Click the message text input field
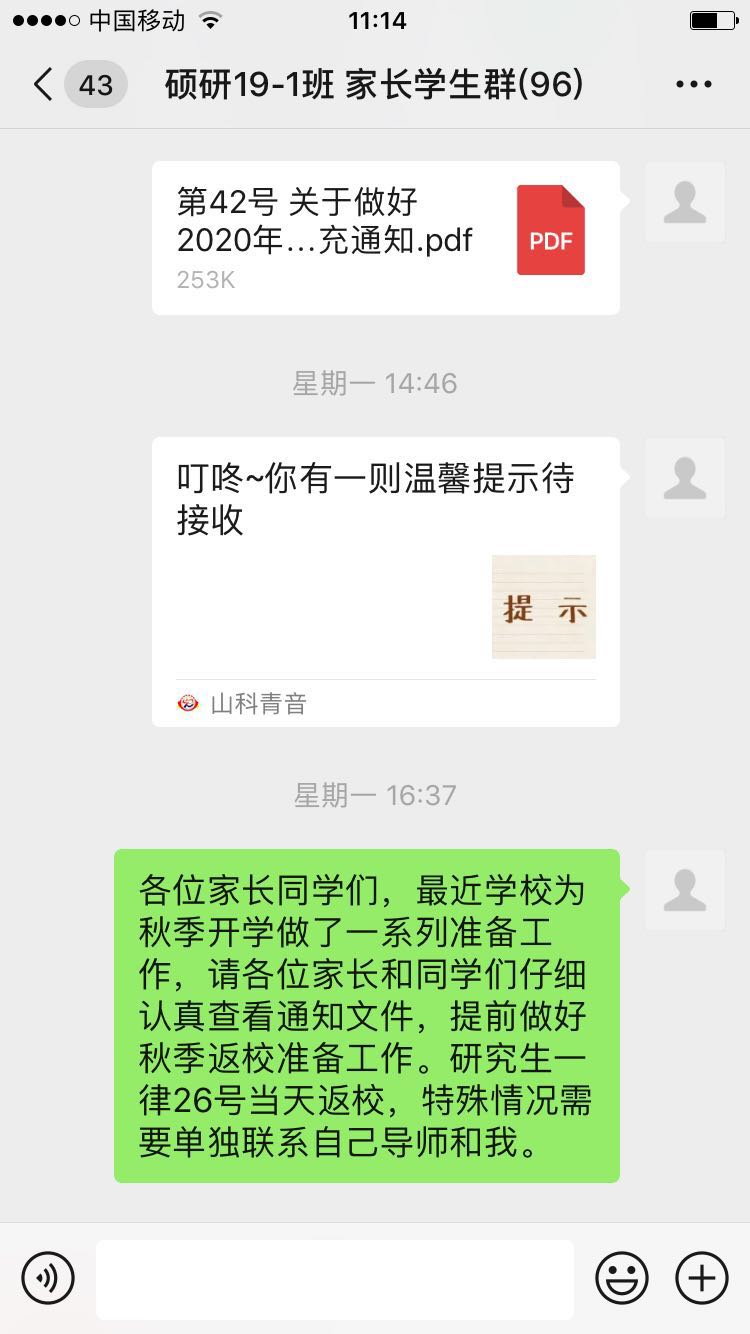750x1334 pixels. tap(335, 1278)
